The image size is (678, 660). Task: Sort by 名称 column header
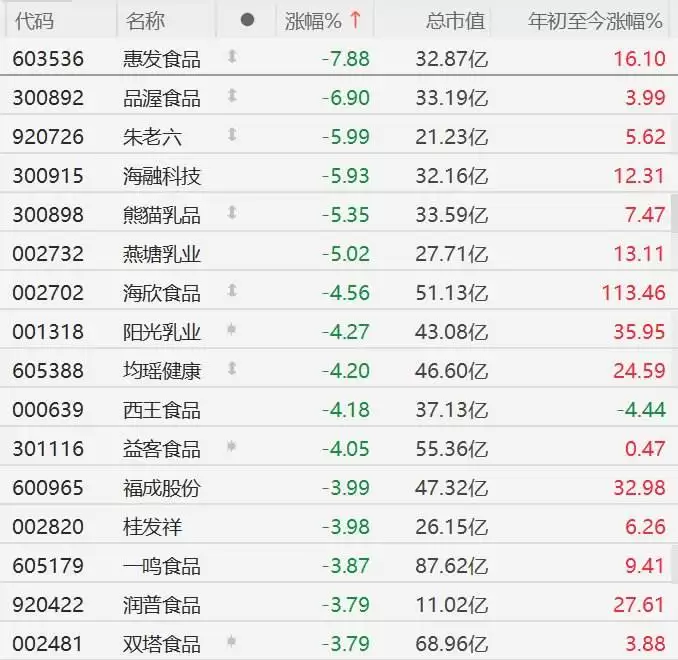[x=147, y=20]
